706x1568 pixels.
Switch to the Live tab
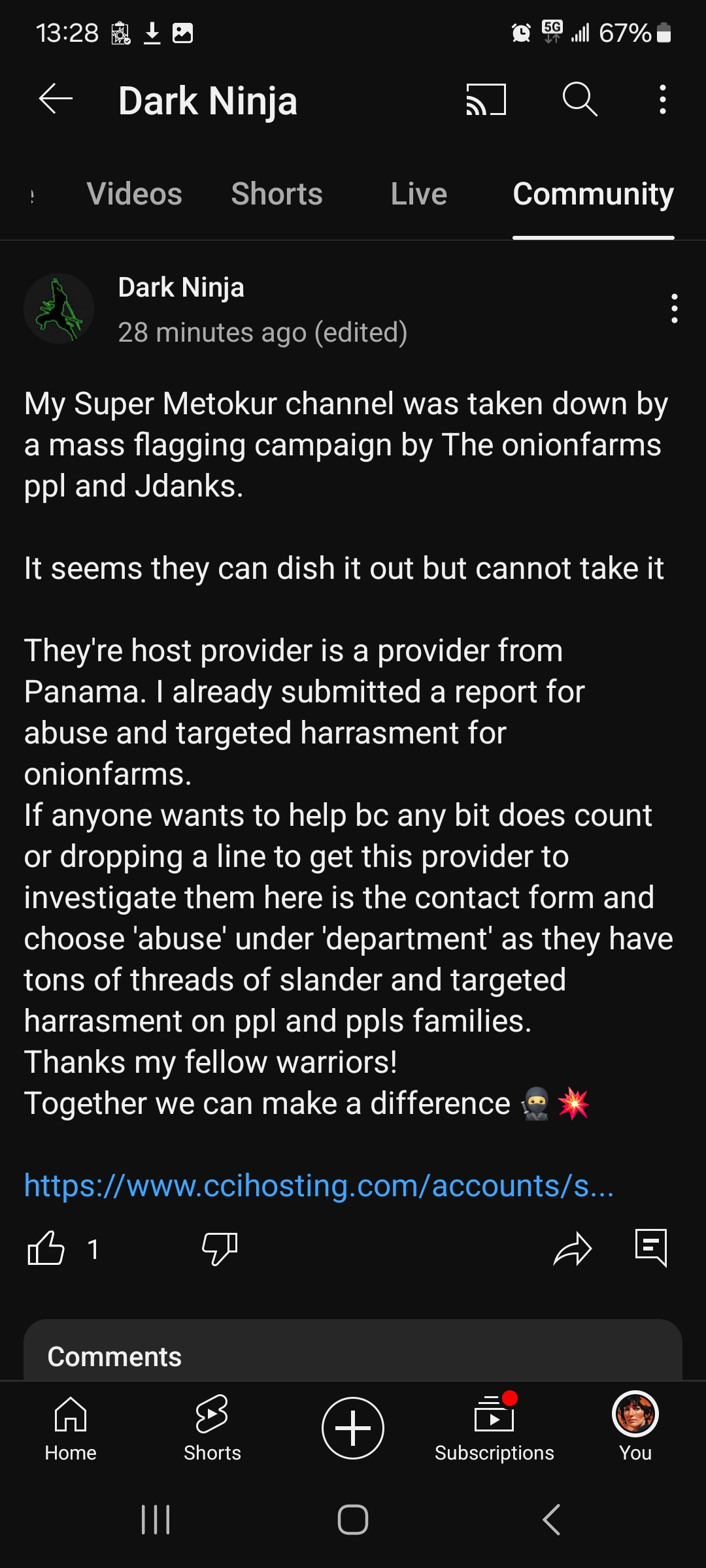[x=418, y=194]
